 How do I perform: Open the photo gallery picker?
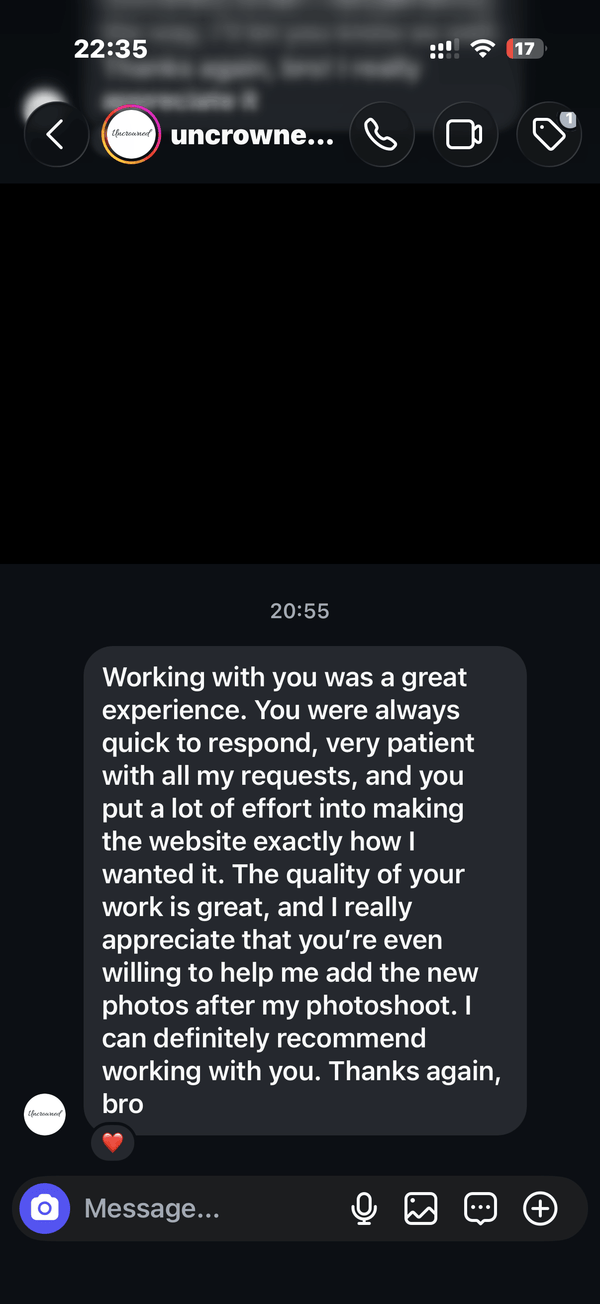pos(421,1209)
